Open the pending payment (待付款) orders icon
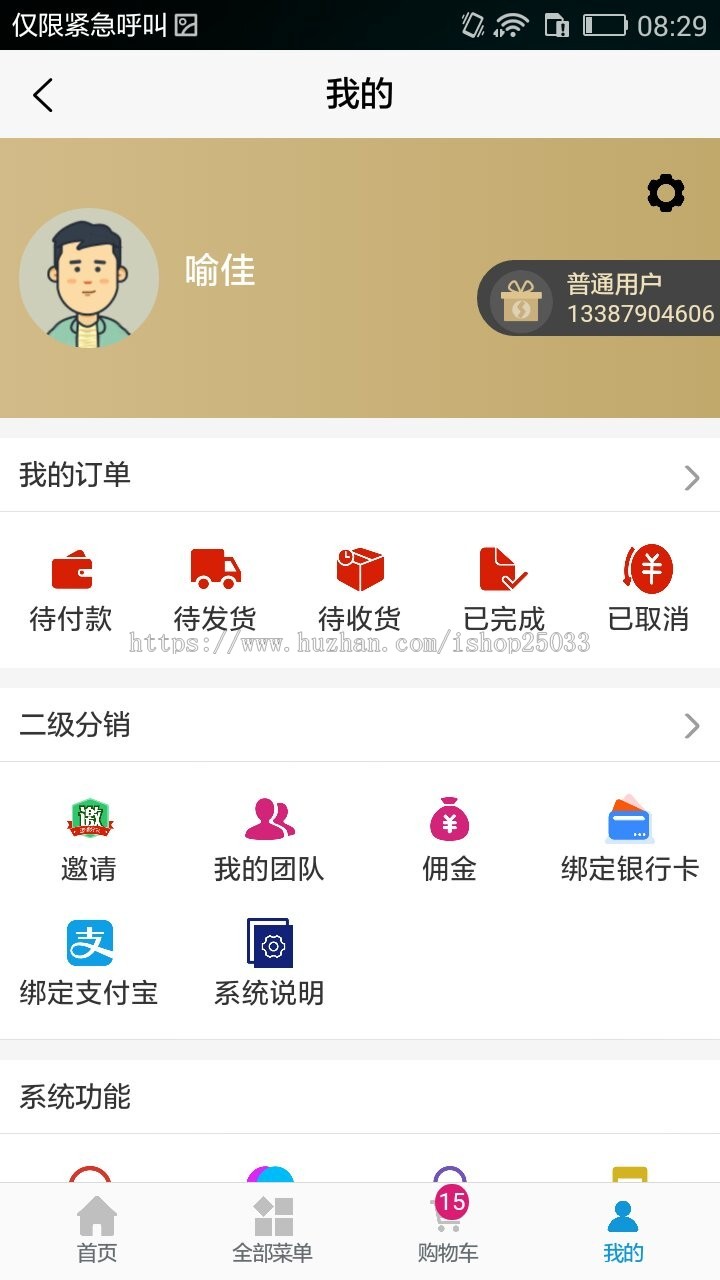This screenshot has width=720, height=1280. (70, 572)
